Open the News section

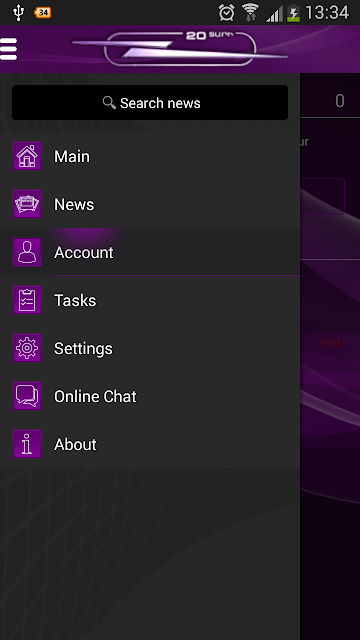click(150, 204)
